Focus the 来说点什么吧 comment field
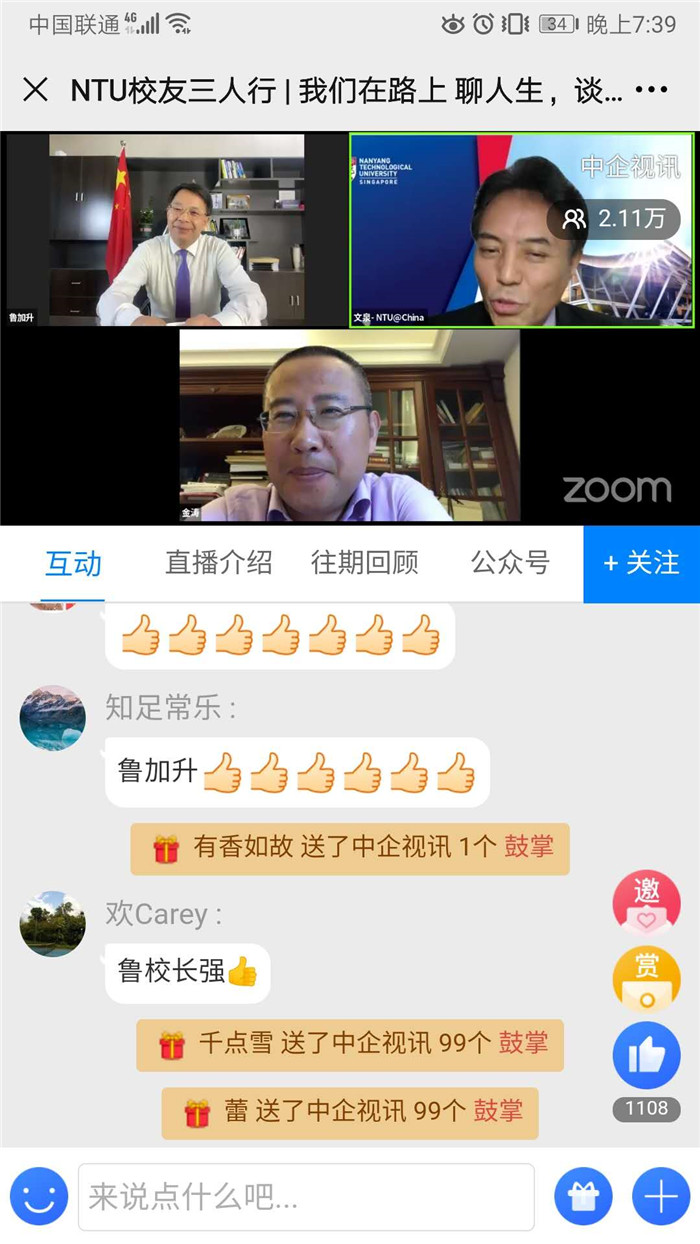 [x=305, y=1197]
